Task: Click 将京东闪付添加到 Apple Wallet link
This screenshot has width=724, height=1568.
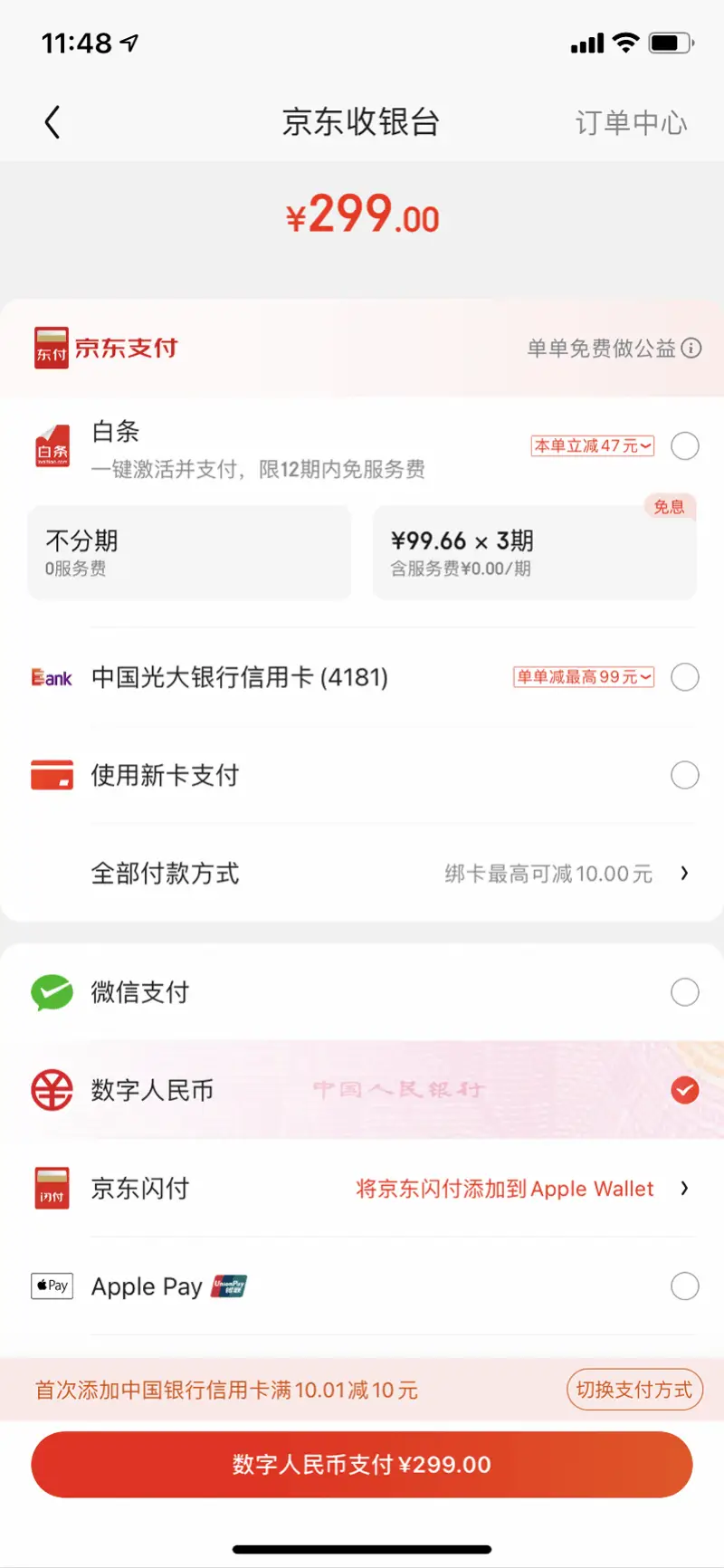Action: point(503,1188)
